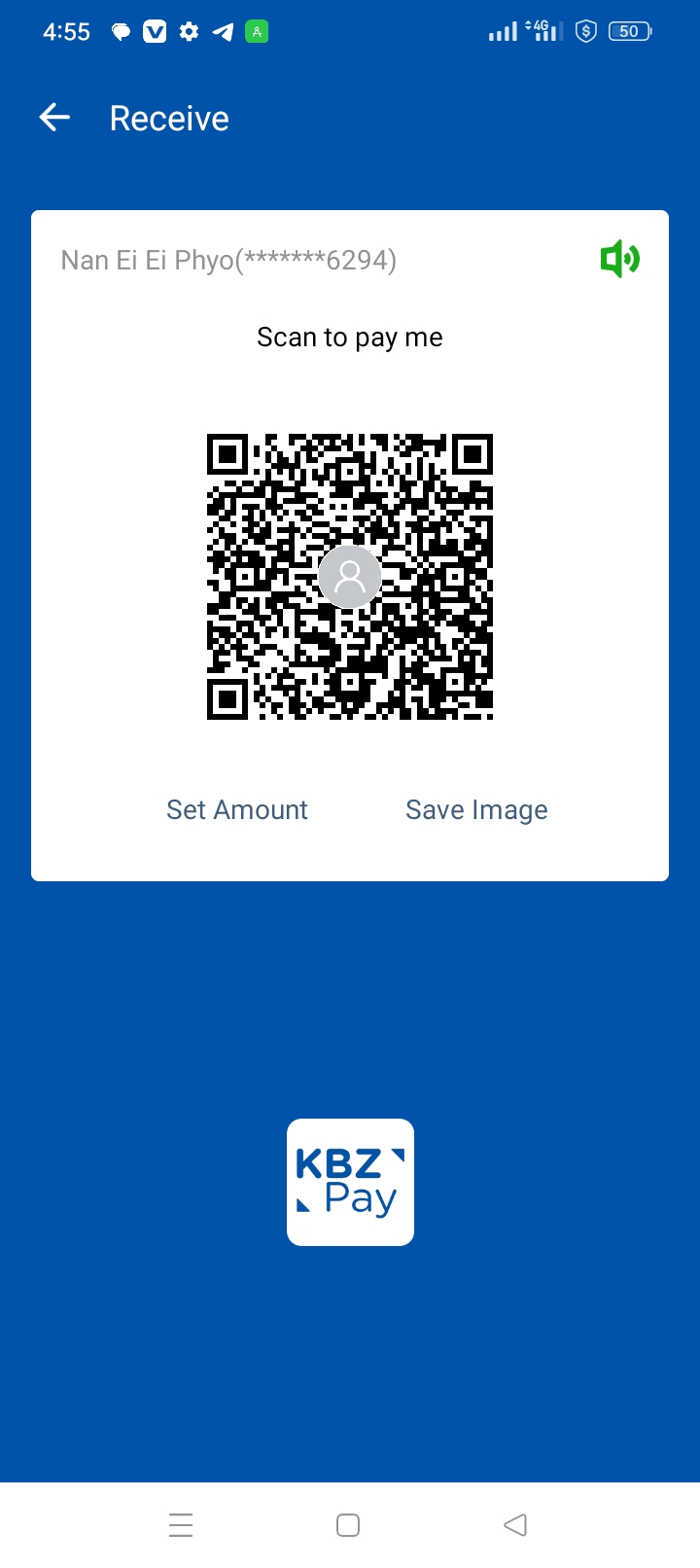Go back from the Receive screen
Screen dimensions: 700x1568
pyautogui.click(x=55, y=119)
